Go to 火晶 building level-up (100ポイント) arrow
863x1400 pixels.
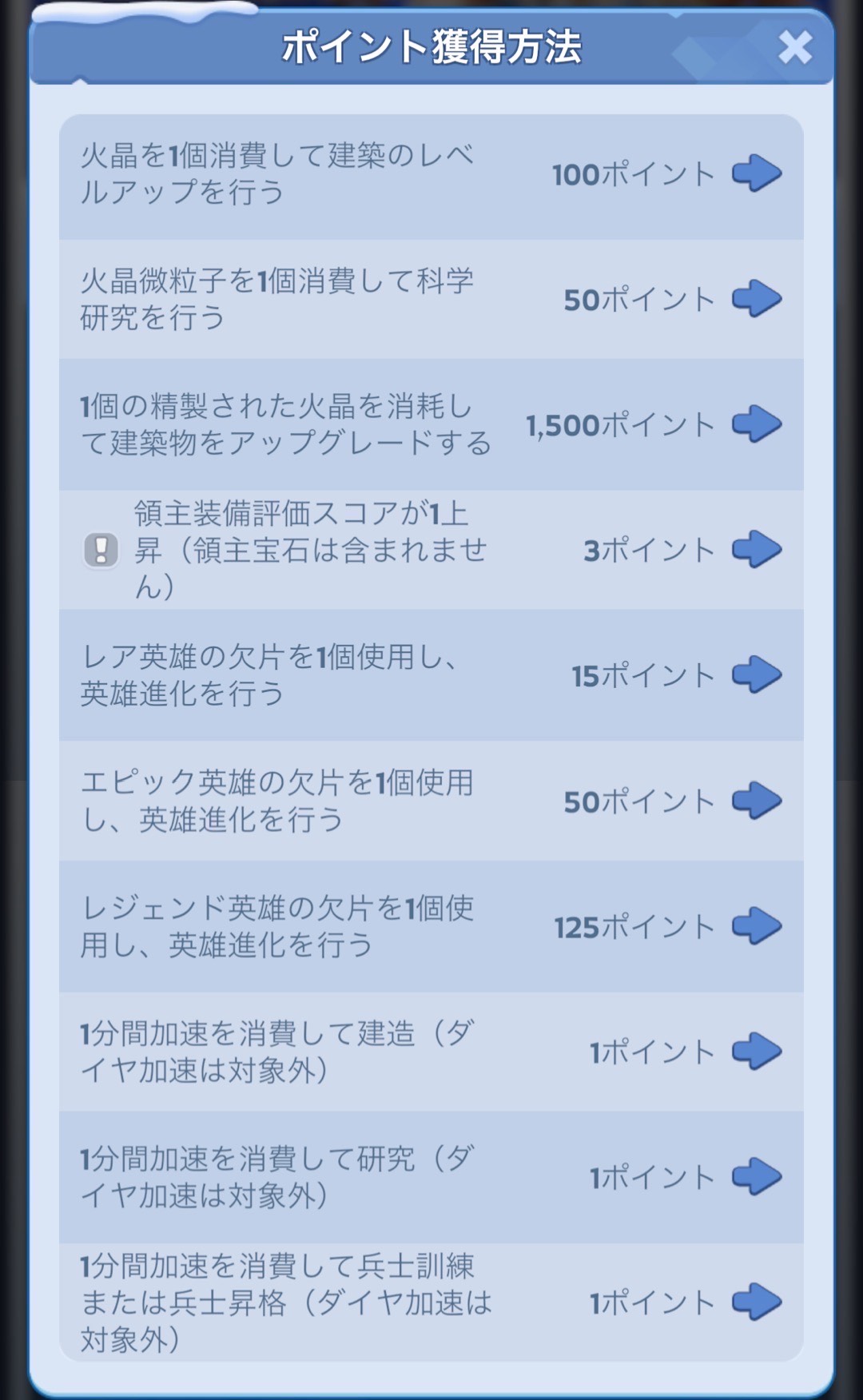pos(757,173)
